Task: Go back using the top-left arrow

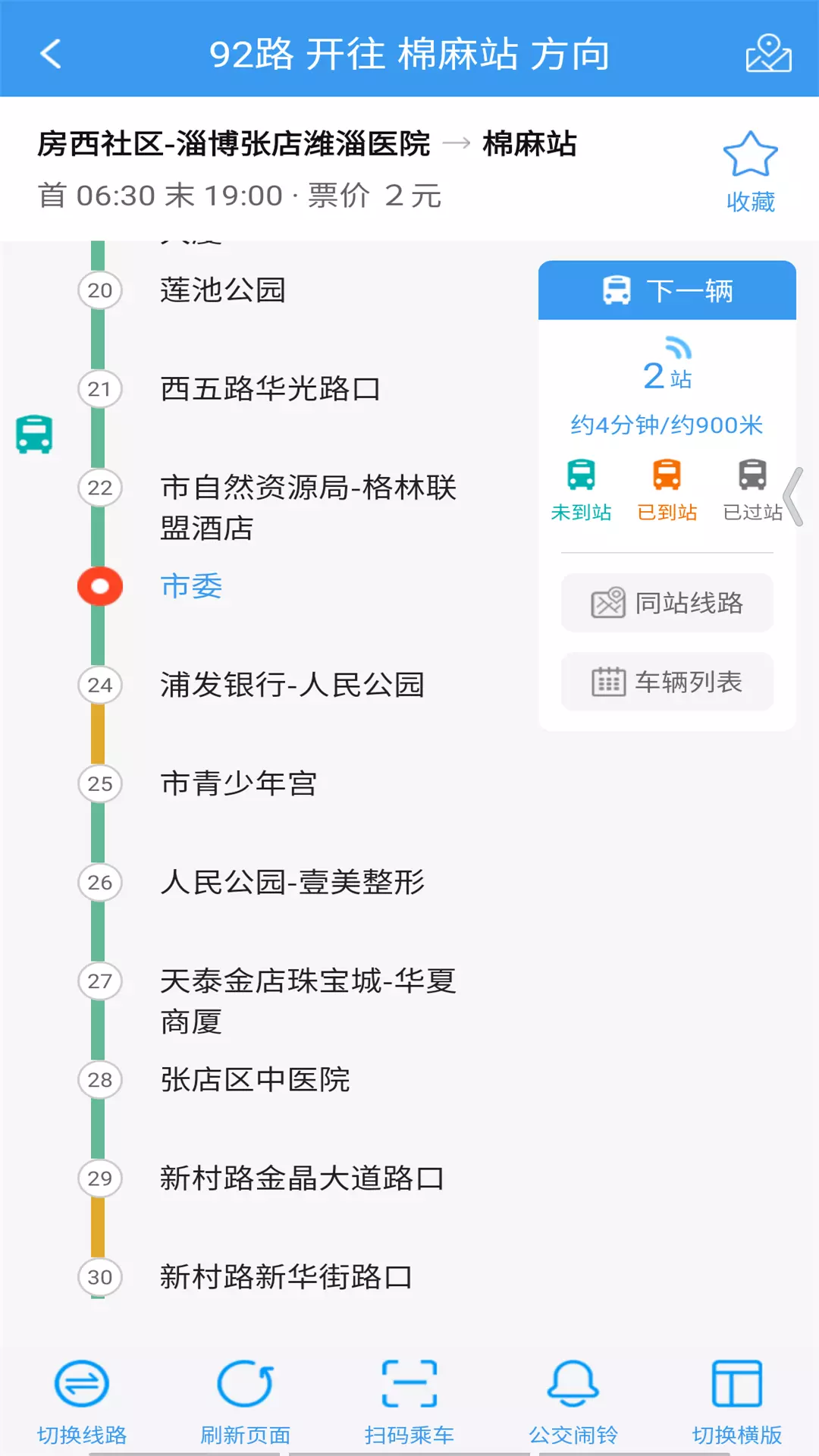Action: (51, 54)
